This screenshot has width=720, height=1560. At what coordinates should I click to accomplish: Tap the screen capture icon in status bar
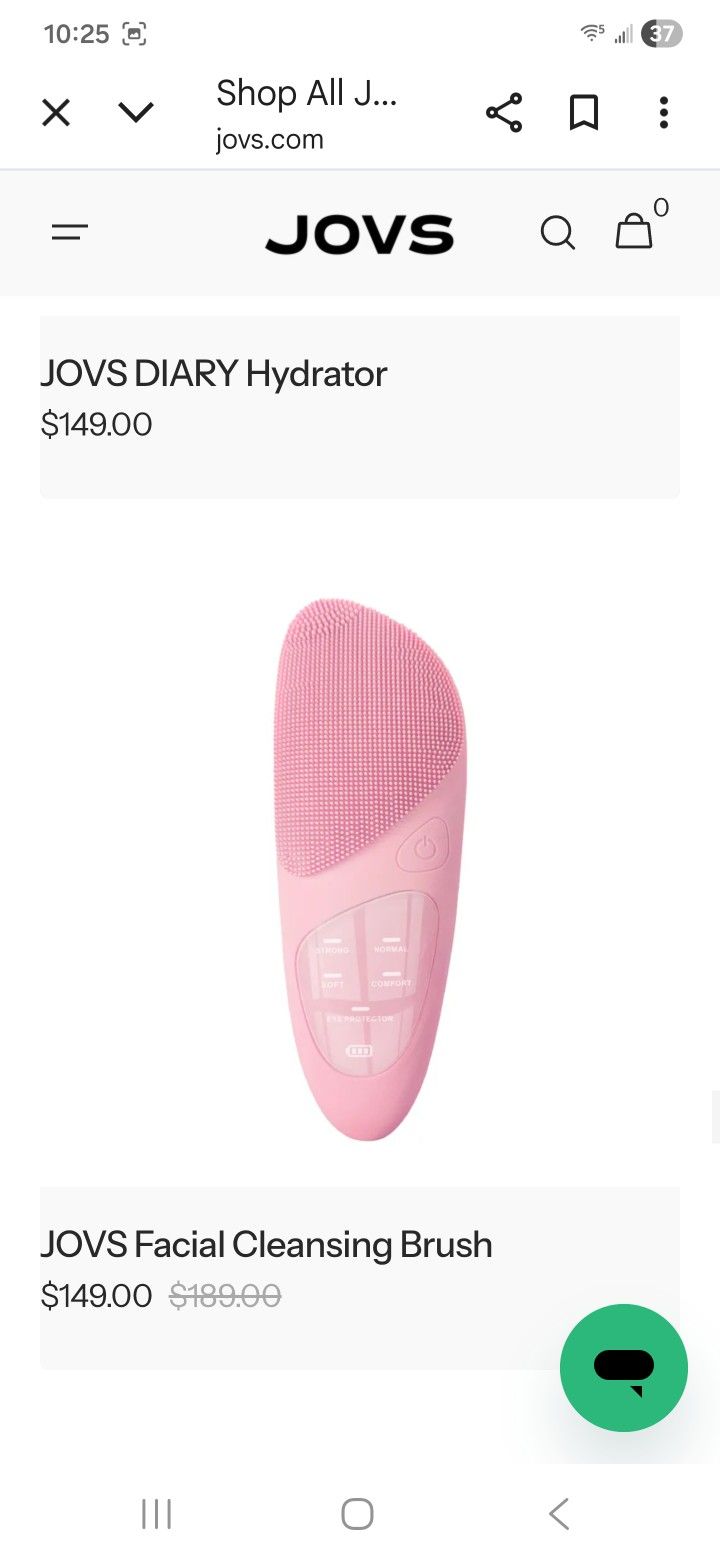136,33
